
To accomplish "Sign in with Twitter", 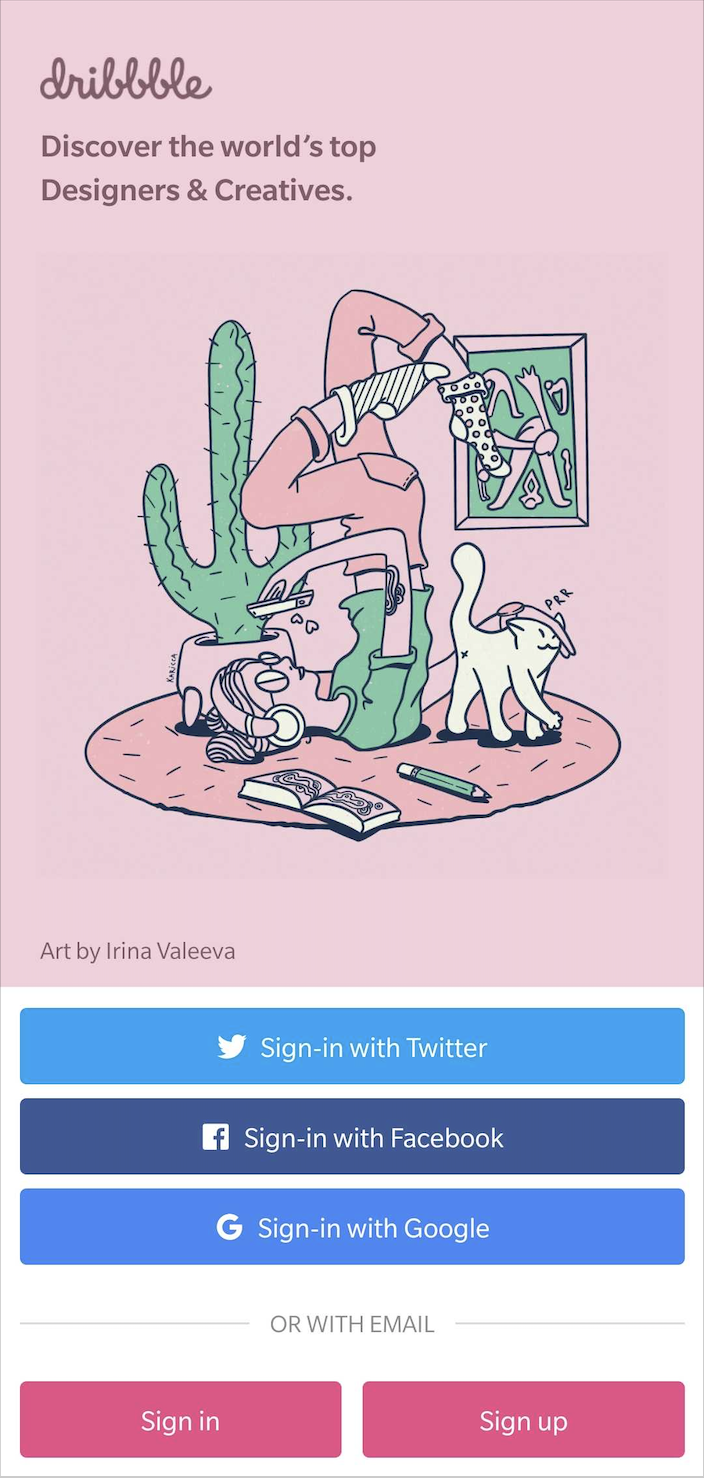I will coord(352,1046).
